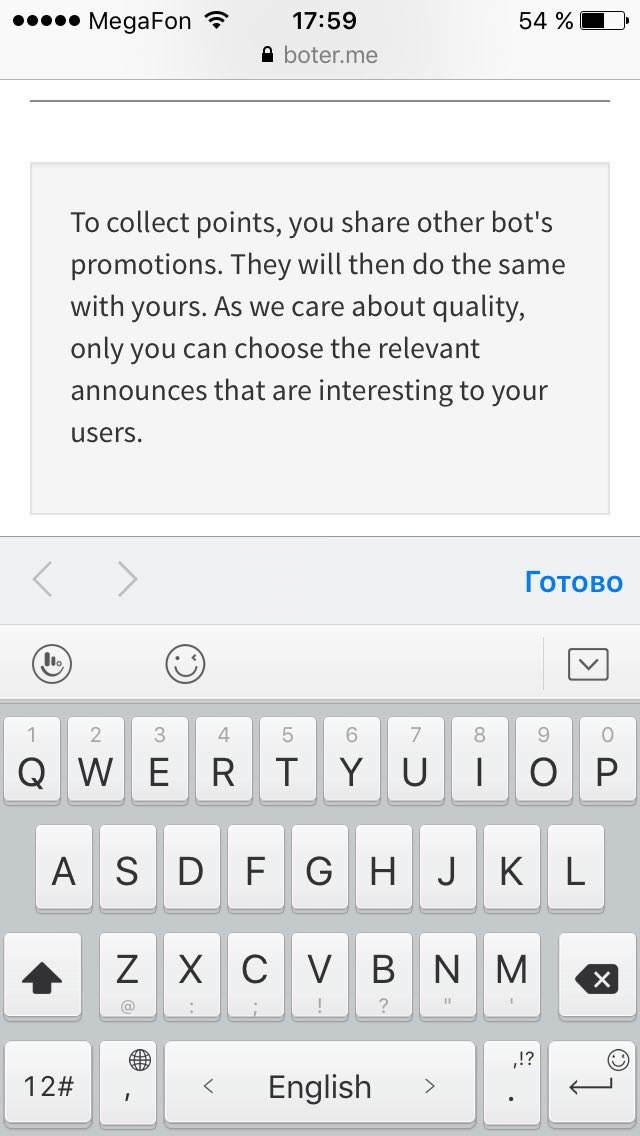Tap the English space bar
Image resolution: width=640 pixels, height=1136 pixels.
[319, 1085]
